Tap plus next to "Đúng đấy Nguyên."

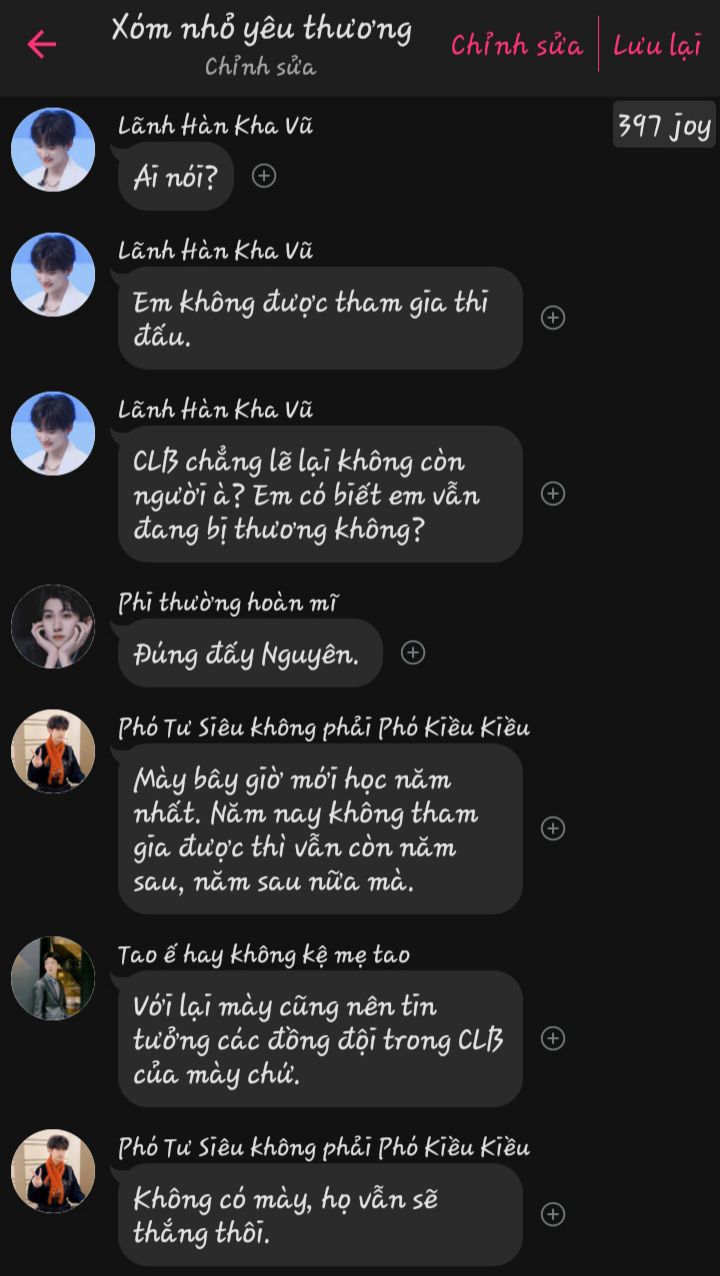(413, 652)
